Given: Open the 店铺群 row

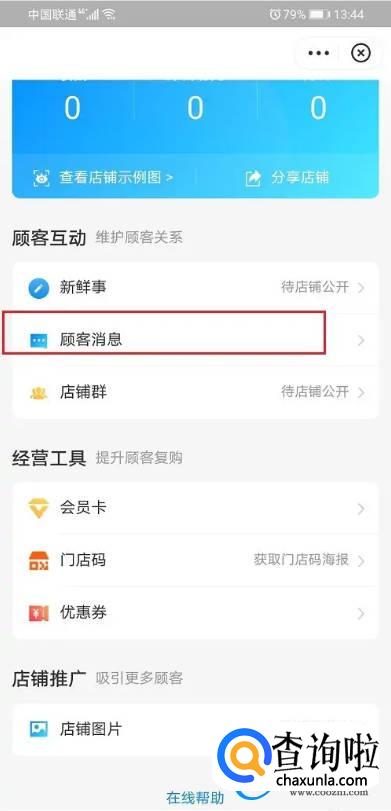Looking at the screenshot, I should tap(196, 392).
